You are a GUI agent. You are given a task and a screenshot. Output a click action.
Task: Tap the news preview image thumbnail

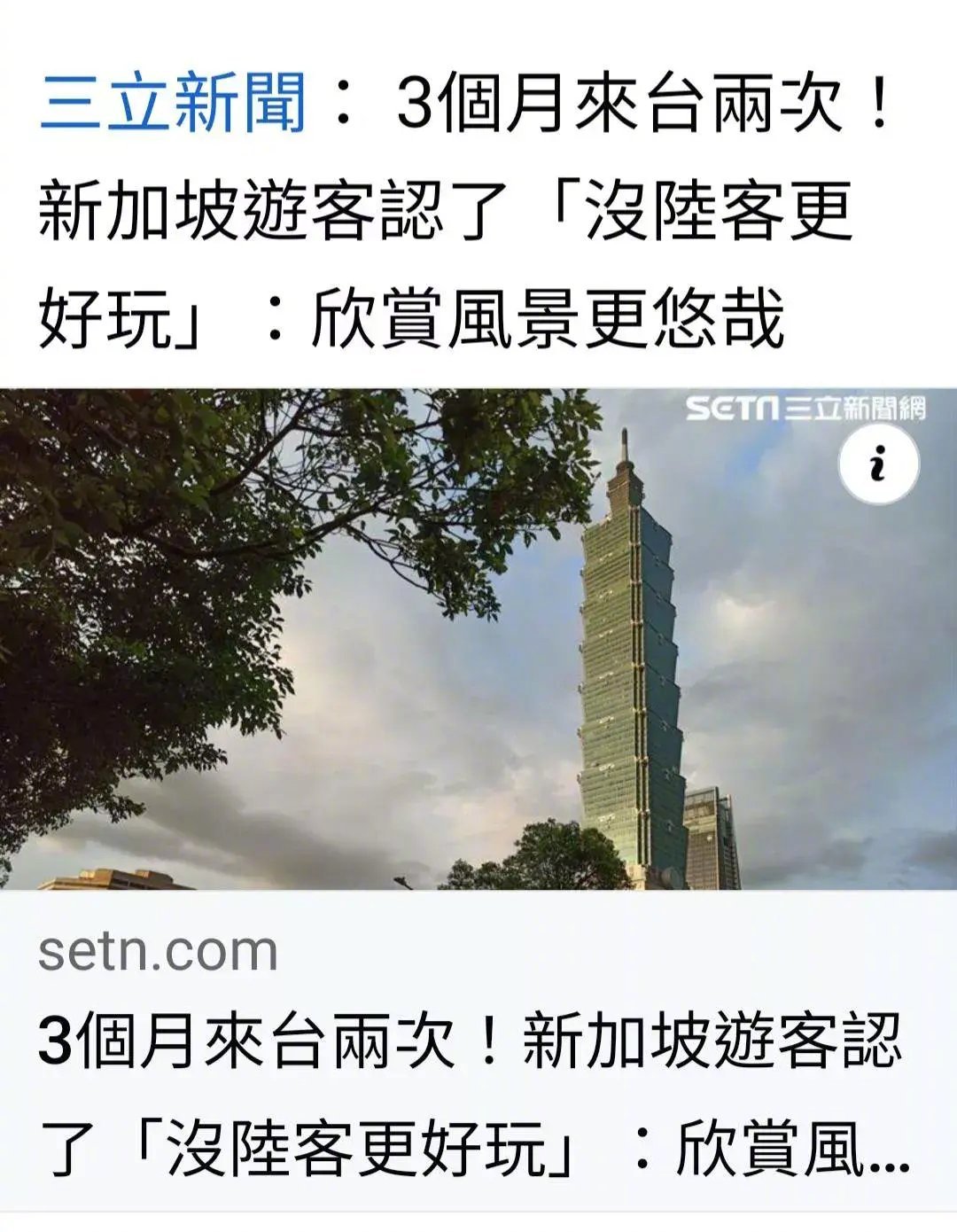click(x=478, y=638)
